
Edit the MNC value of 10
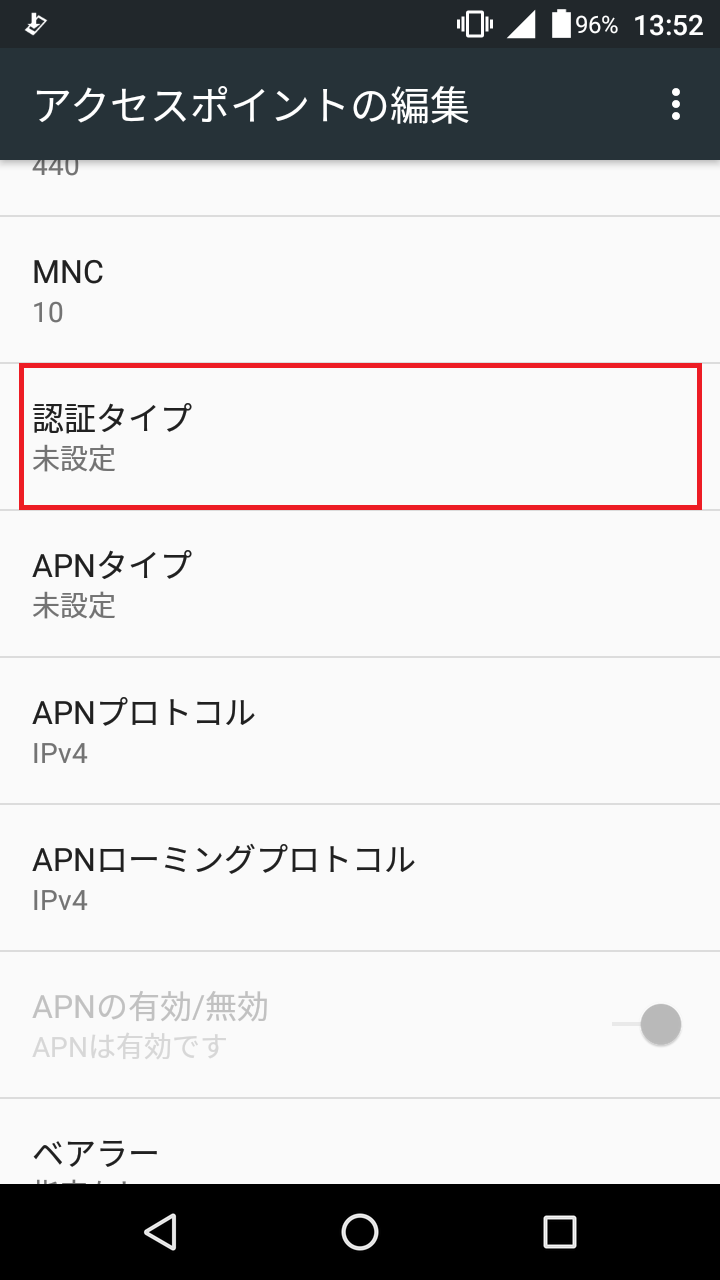coord(360,290)
